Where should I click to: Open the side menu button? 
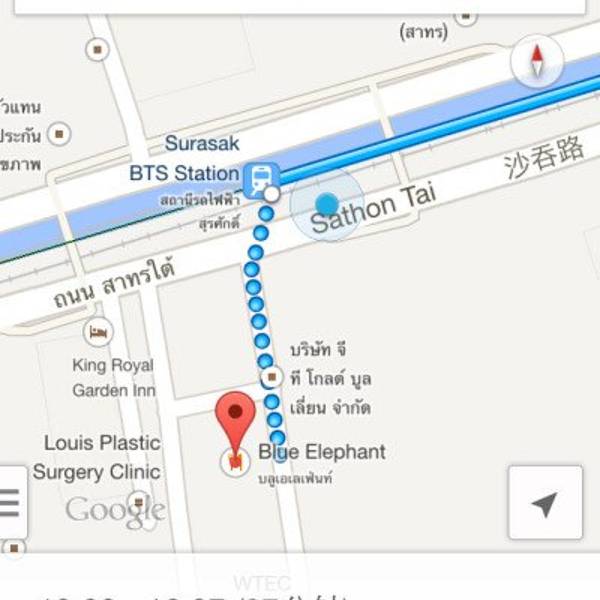pos(11,503)
